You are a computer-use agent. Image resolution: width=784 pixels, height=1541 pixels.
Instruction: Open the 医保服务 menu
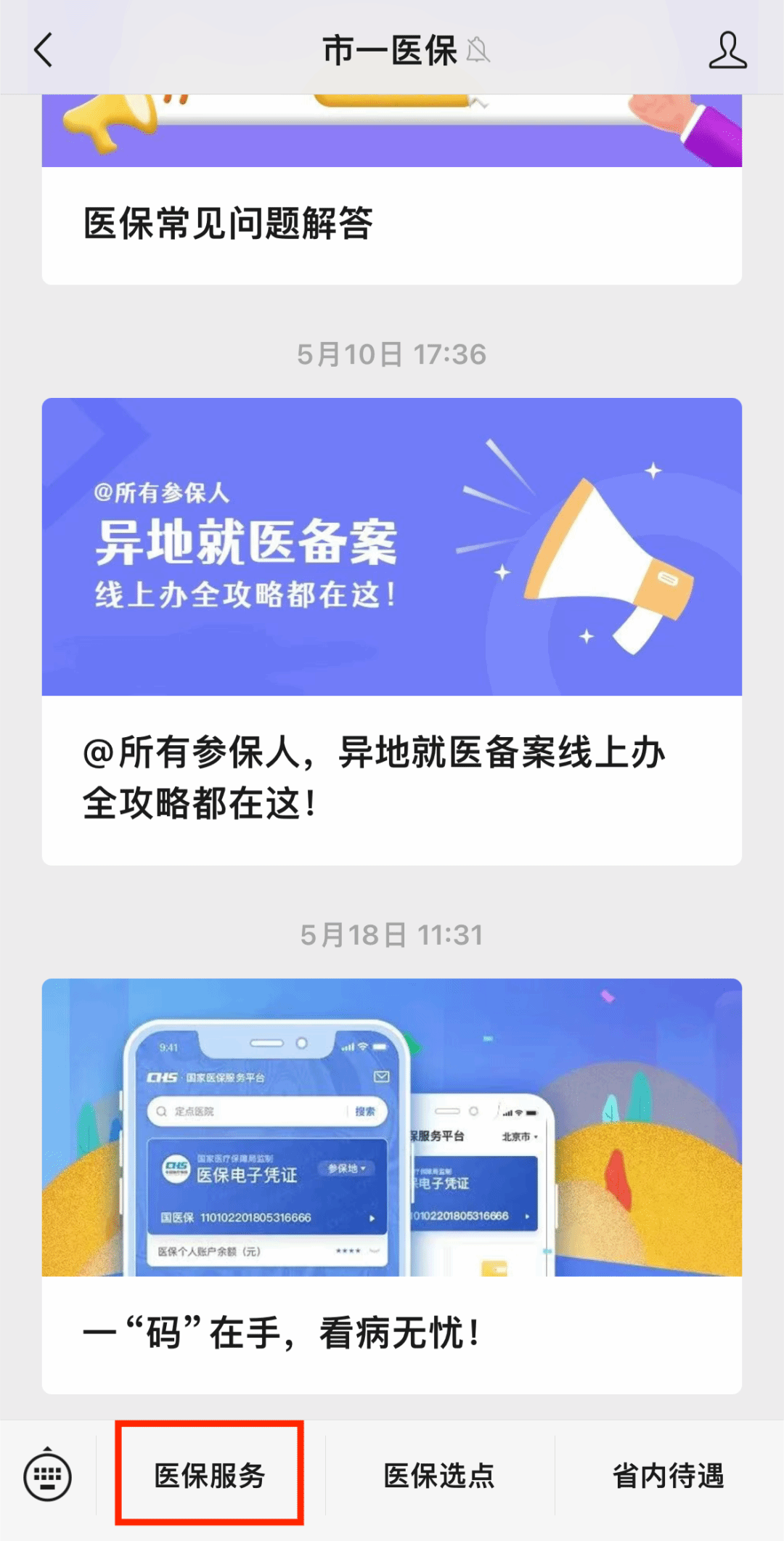[210, 1476]
